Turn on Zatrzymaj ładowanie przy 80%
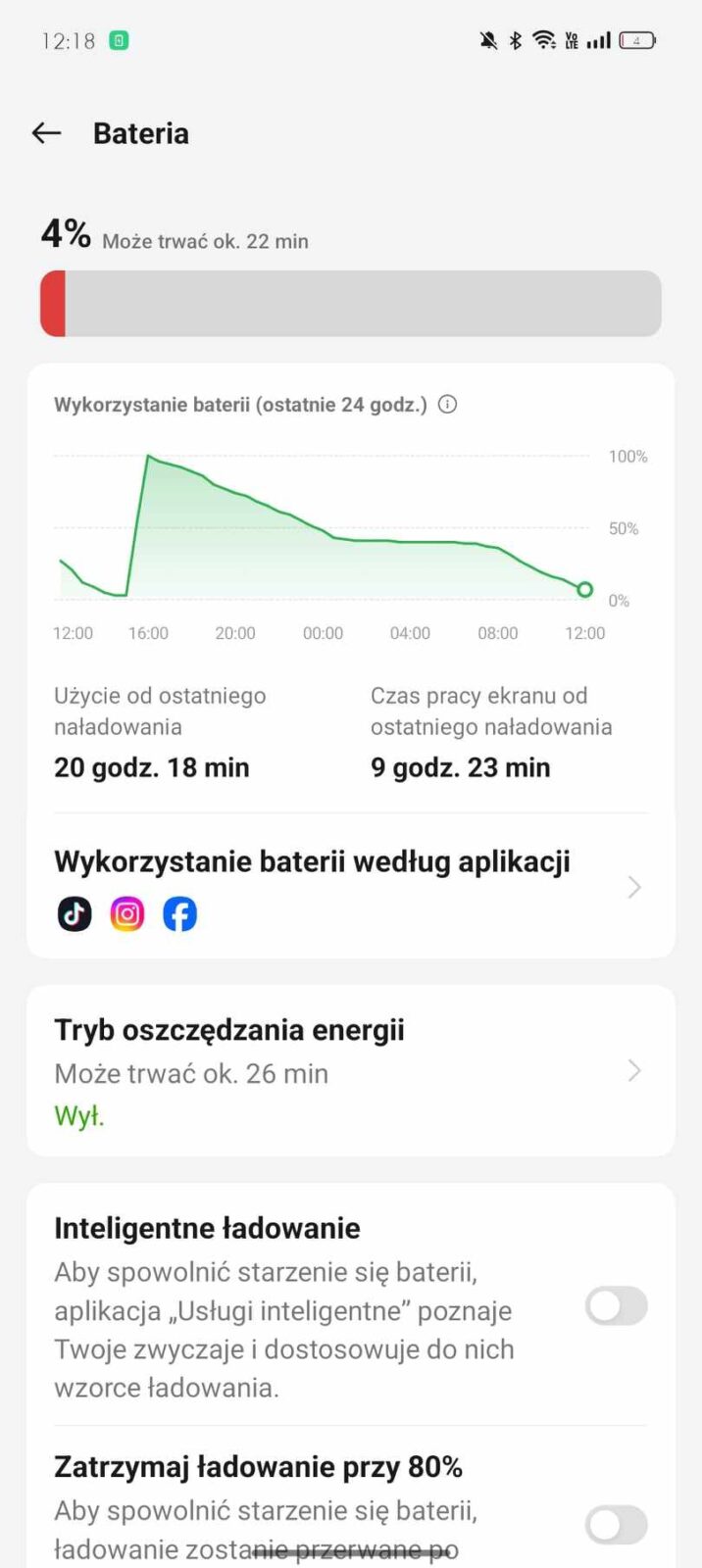The width and height of the screenshot is (702, 1568). coord(616,1524)
